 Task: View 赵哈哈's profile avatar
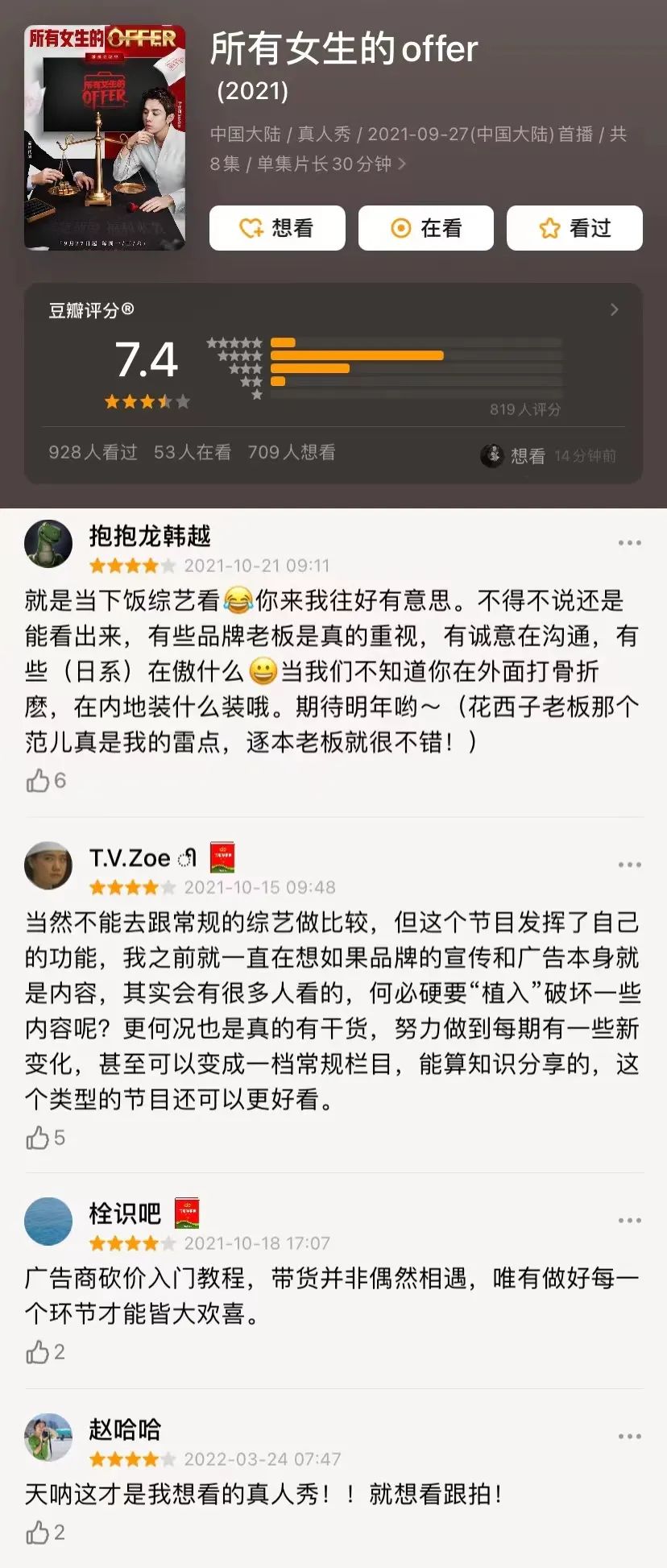point(48,1437)
